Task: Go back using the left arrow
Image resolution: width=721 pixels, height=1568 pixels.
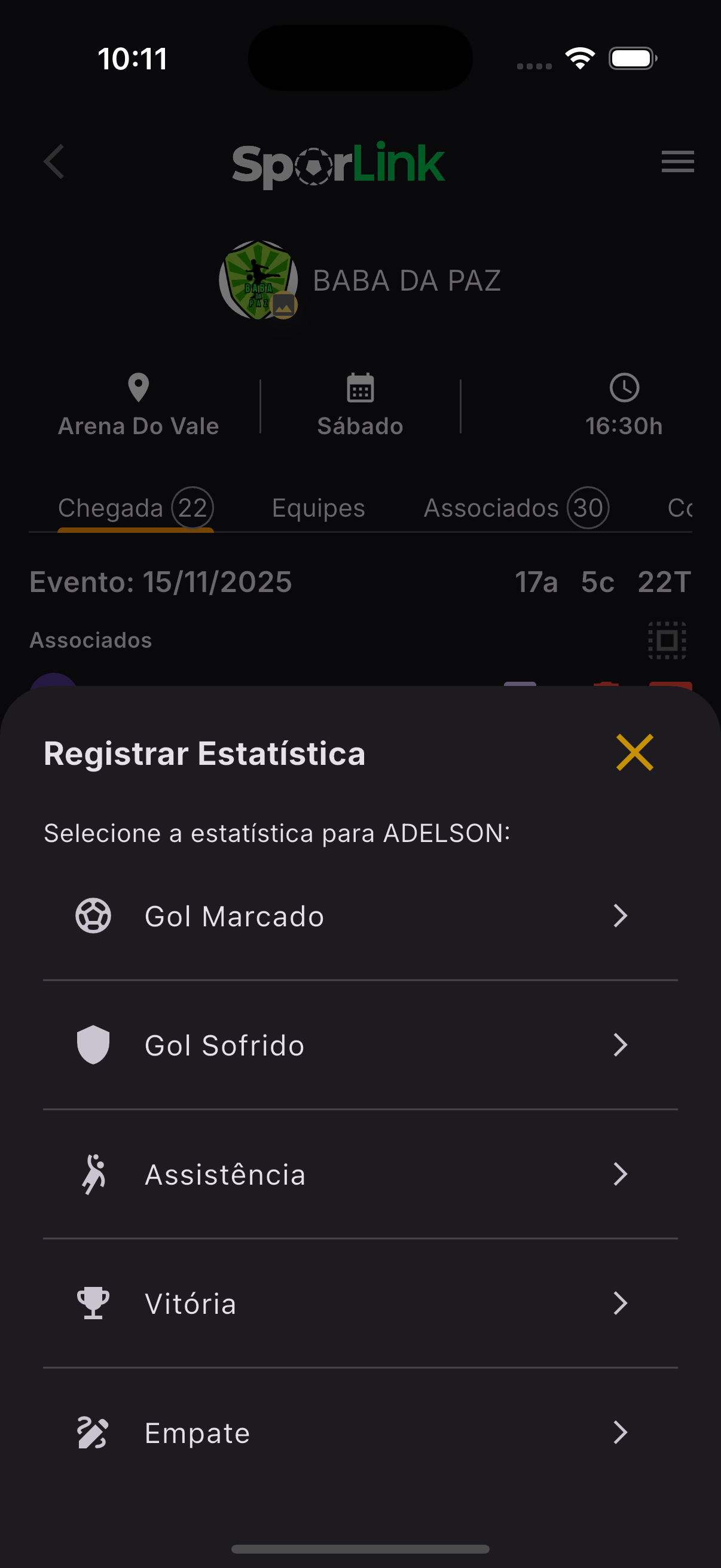Action: (x=54, y=162)
